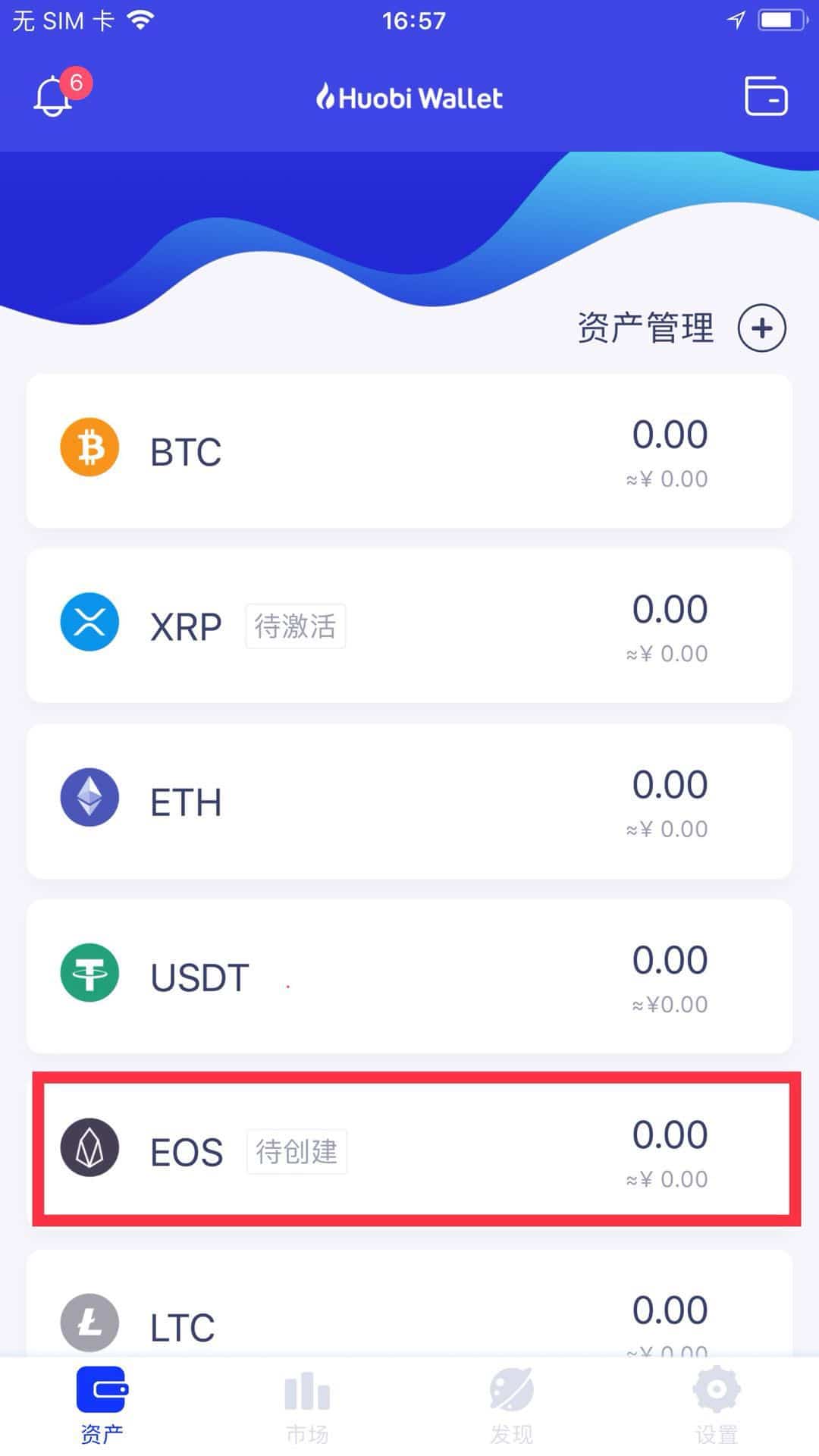Select the BTC coin icon
The height and width of the screenshot is (1456, 819).
89,447
